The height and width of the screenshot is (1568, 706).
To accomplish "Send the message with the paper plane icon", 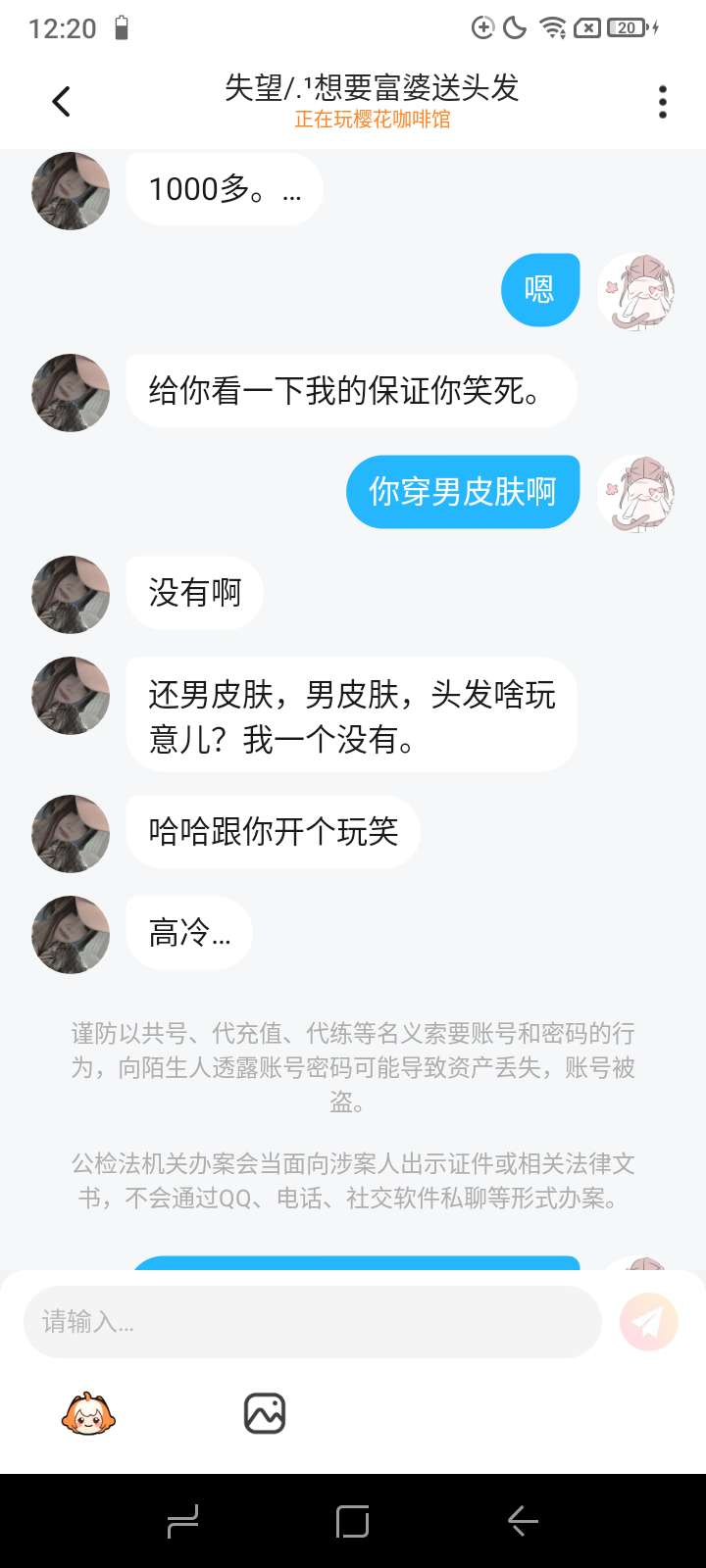I will (648, 1322).
